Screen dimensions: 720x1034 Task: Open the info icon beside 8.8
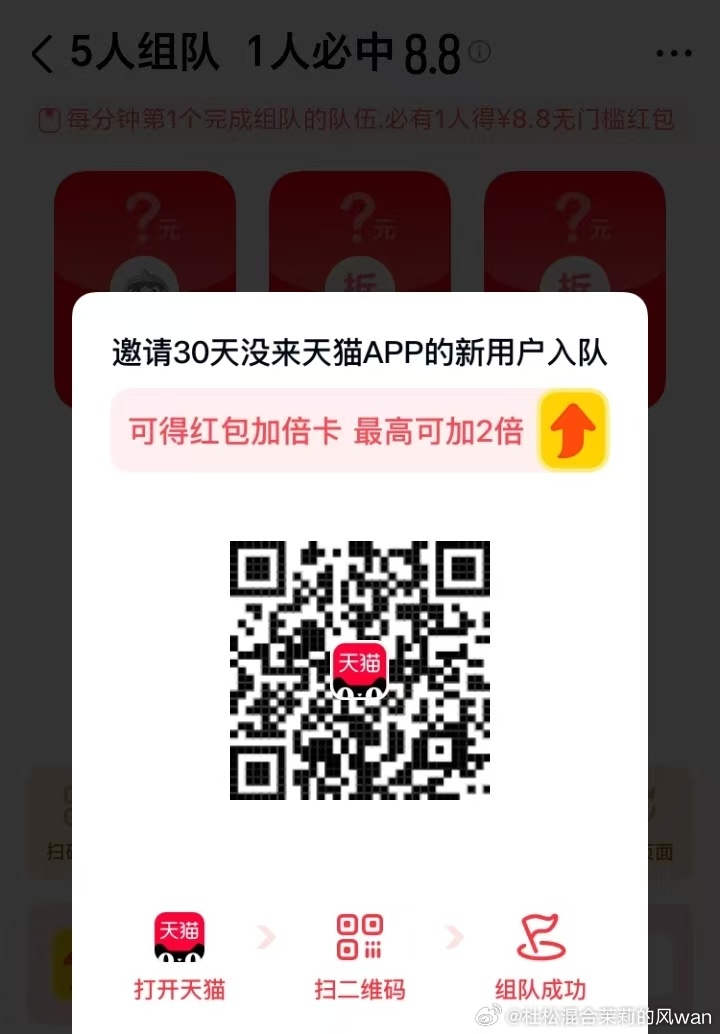pos(480,52)
